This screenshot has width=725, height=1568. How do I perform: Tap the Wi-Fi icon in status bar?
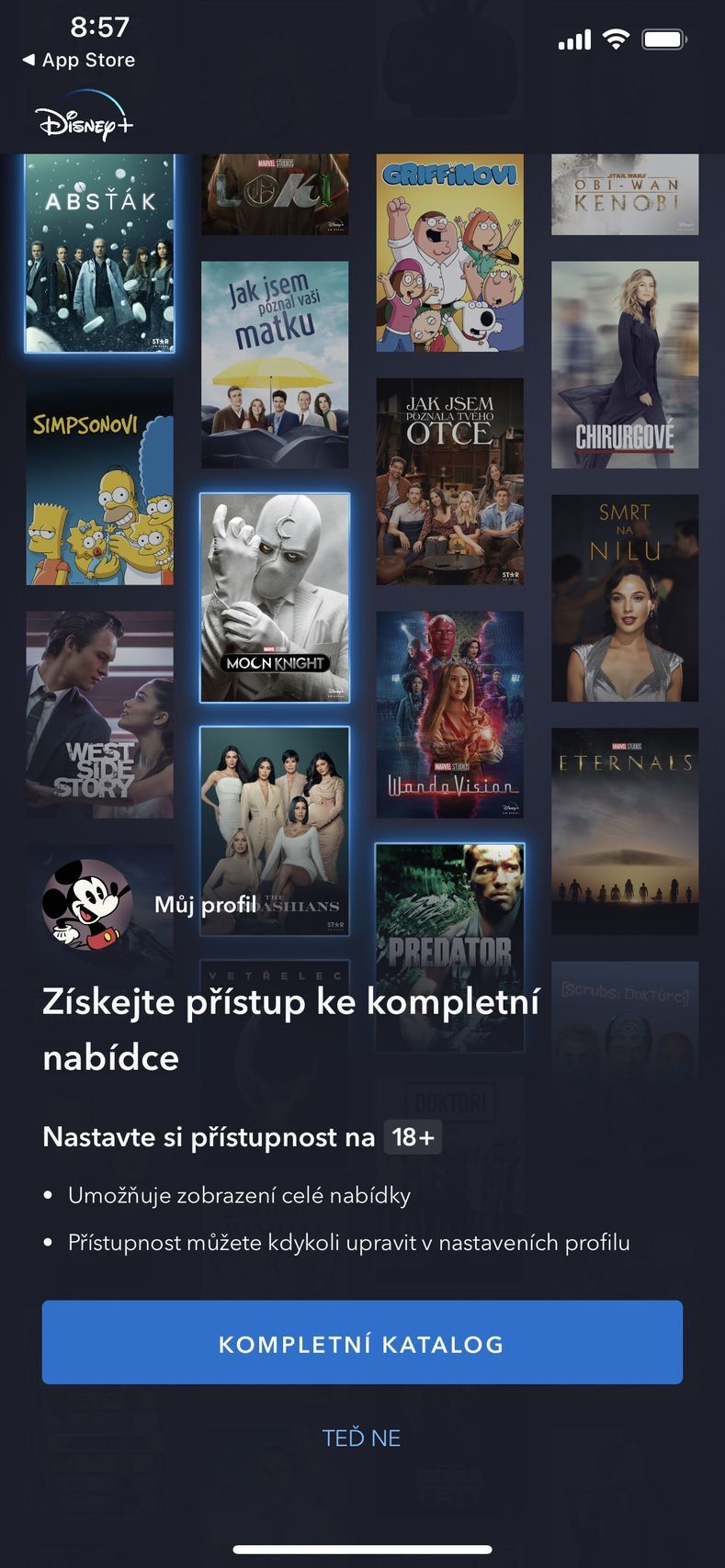(x=617, y=38)
